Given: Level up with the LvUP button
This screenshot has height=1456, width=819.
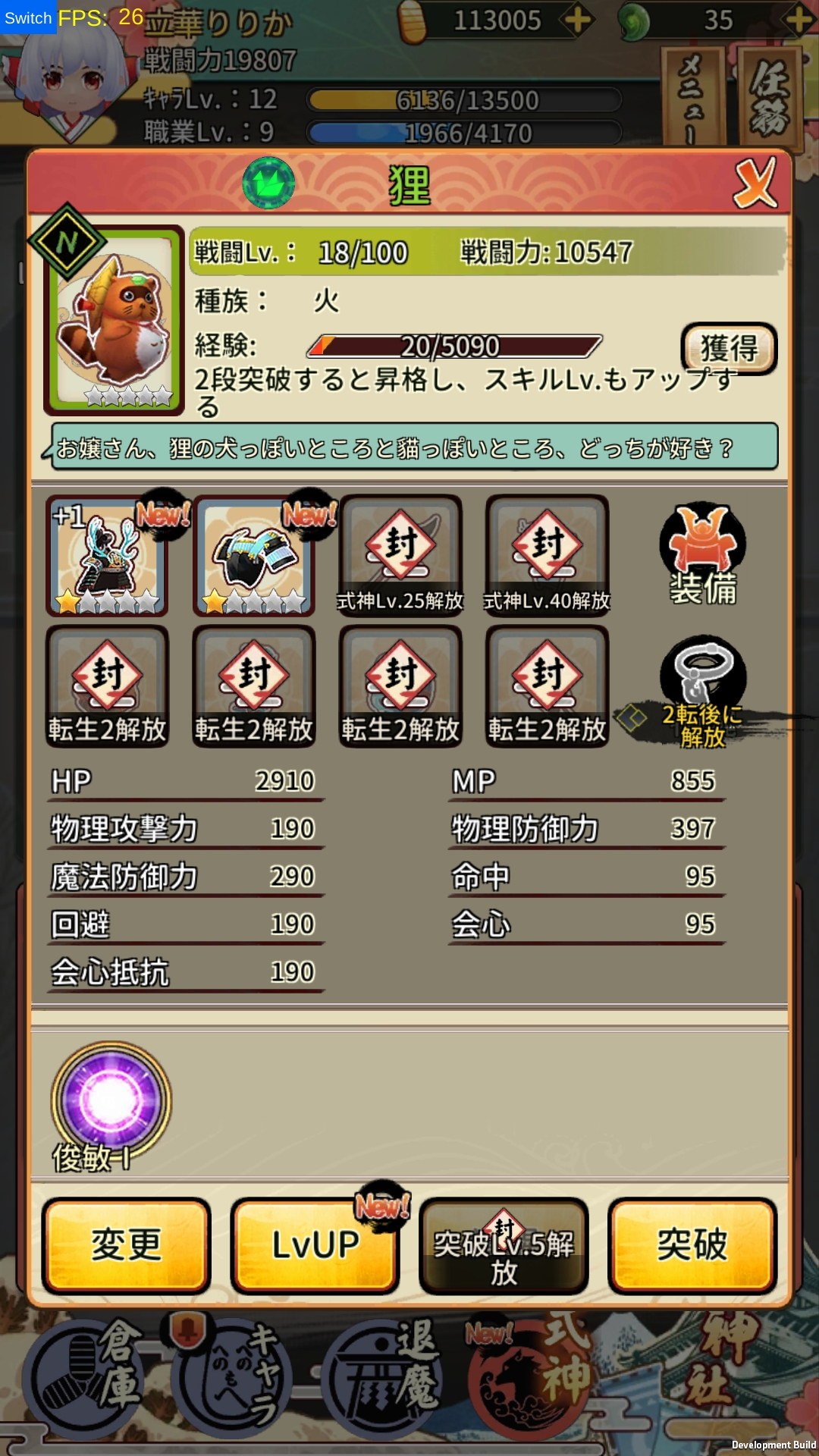Looking at the screenshot, I should [315, 1246].
